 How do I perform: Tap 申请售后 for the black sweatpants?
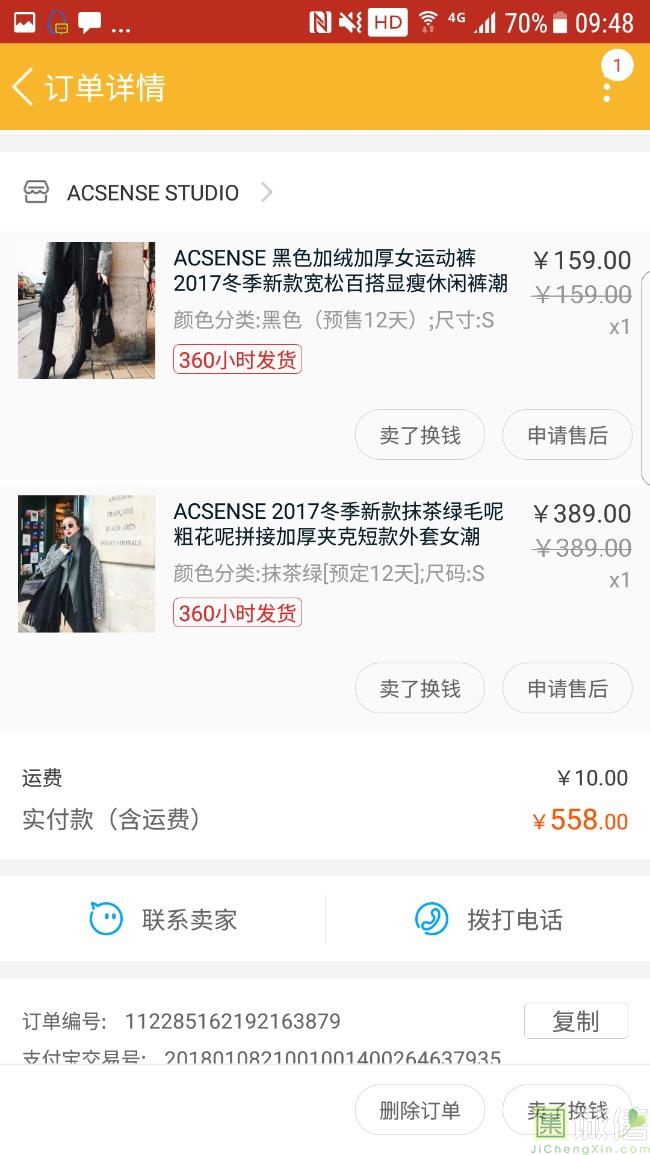tap(567, 435)
